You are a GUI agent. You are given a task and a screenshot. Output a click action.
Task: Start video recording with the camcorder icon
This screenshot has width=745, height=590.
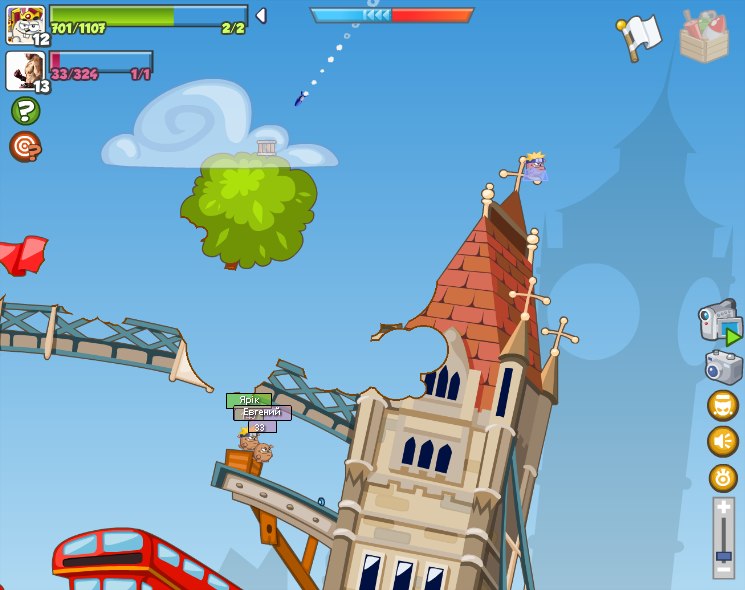point(719,322)
